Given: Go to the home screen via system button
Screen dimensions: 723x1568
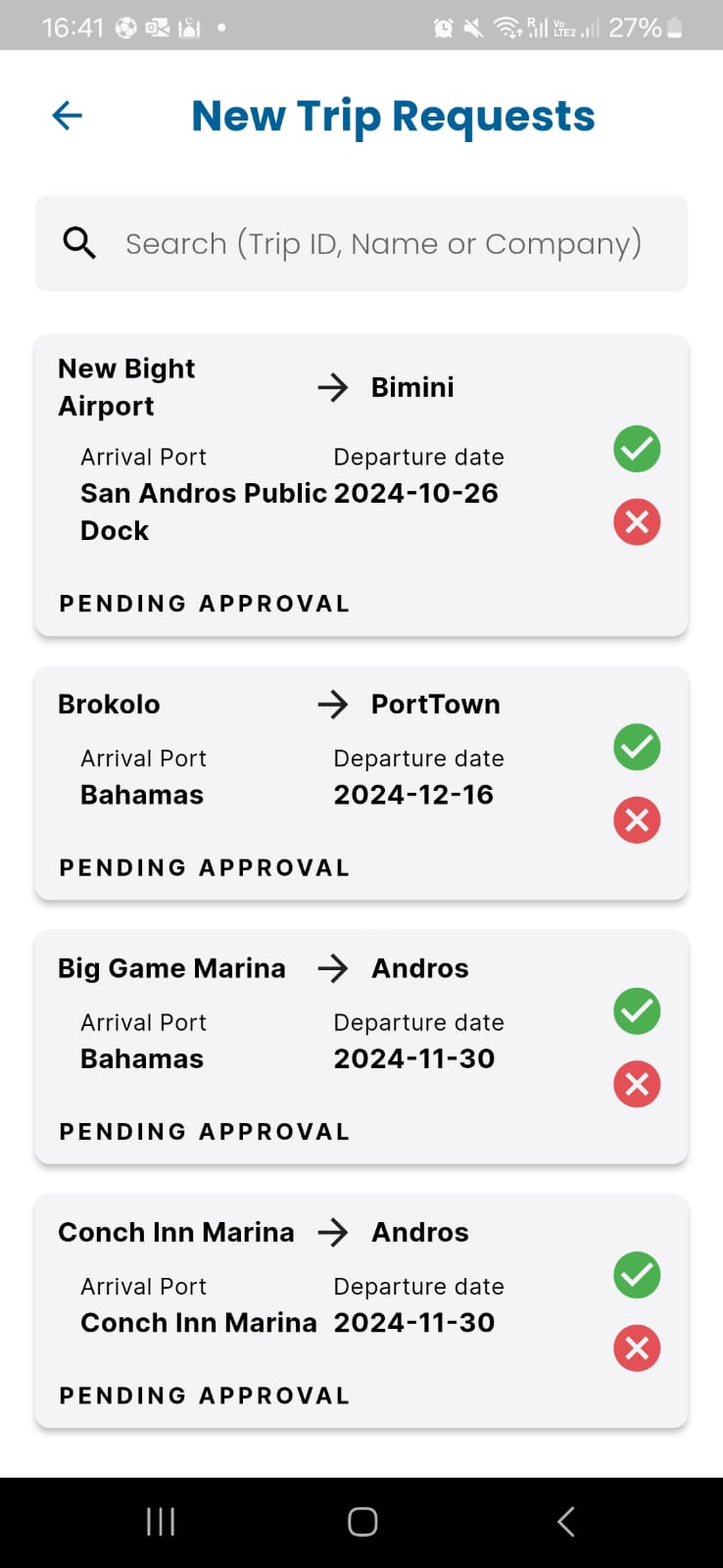Looking at the screenshot, I should click(362, 1522).
